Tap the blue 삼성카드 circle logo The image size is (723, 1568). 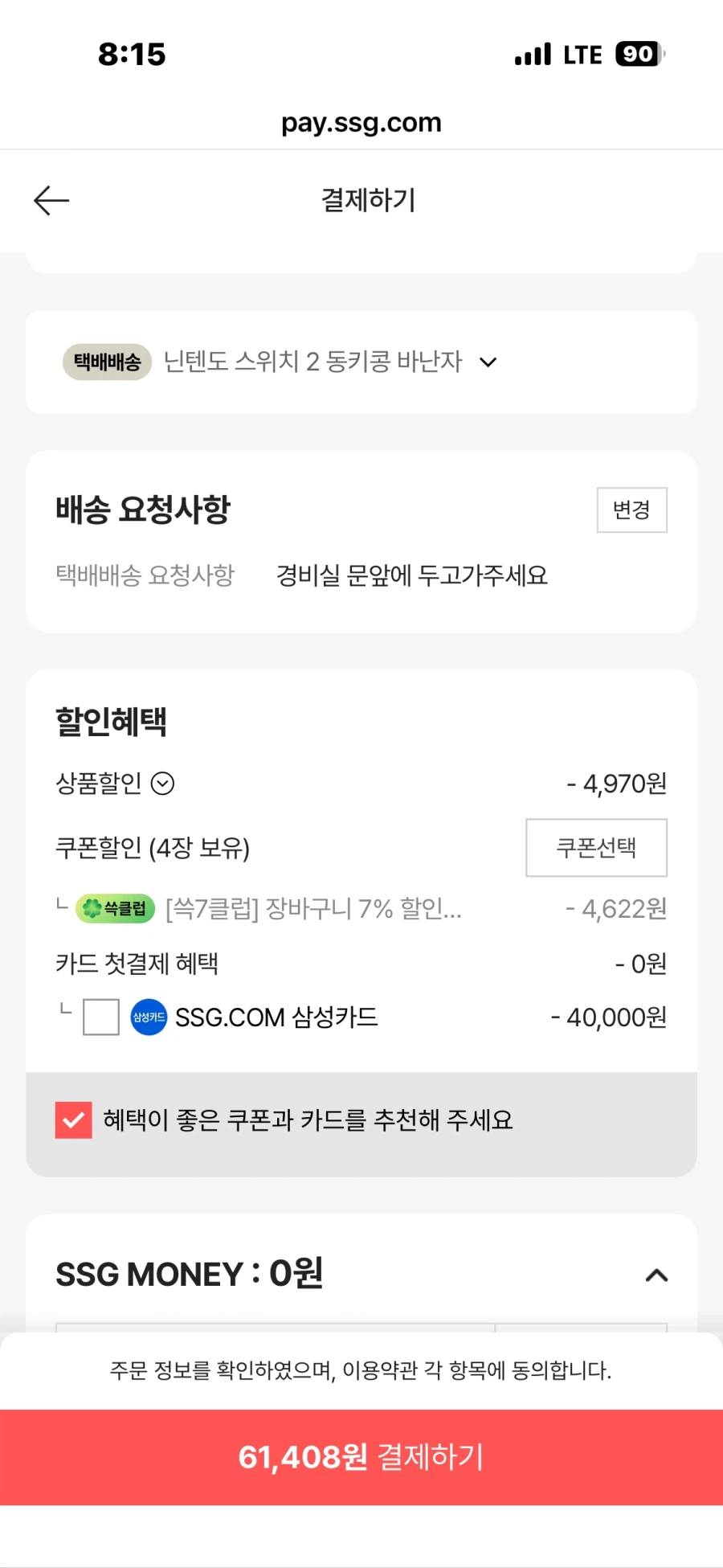(x=148, y=1017)
